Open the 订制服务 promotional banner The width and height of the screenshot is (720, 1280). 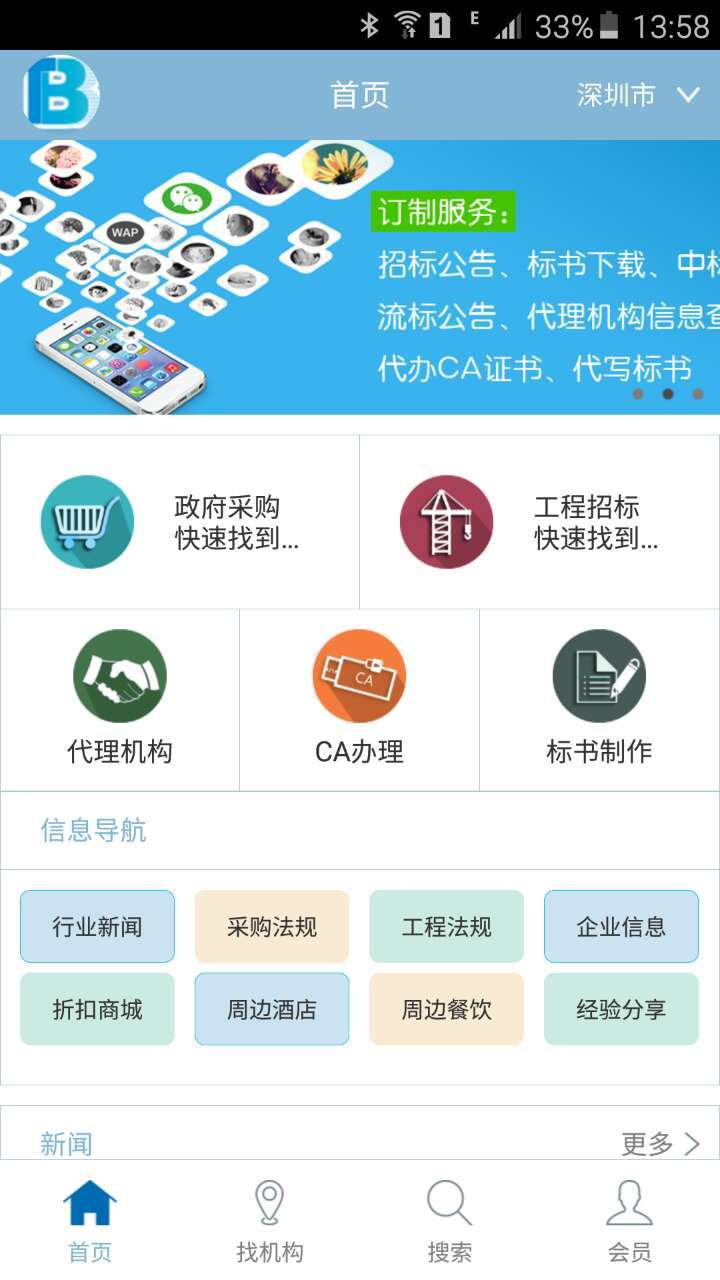[360, 277]
